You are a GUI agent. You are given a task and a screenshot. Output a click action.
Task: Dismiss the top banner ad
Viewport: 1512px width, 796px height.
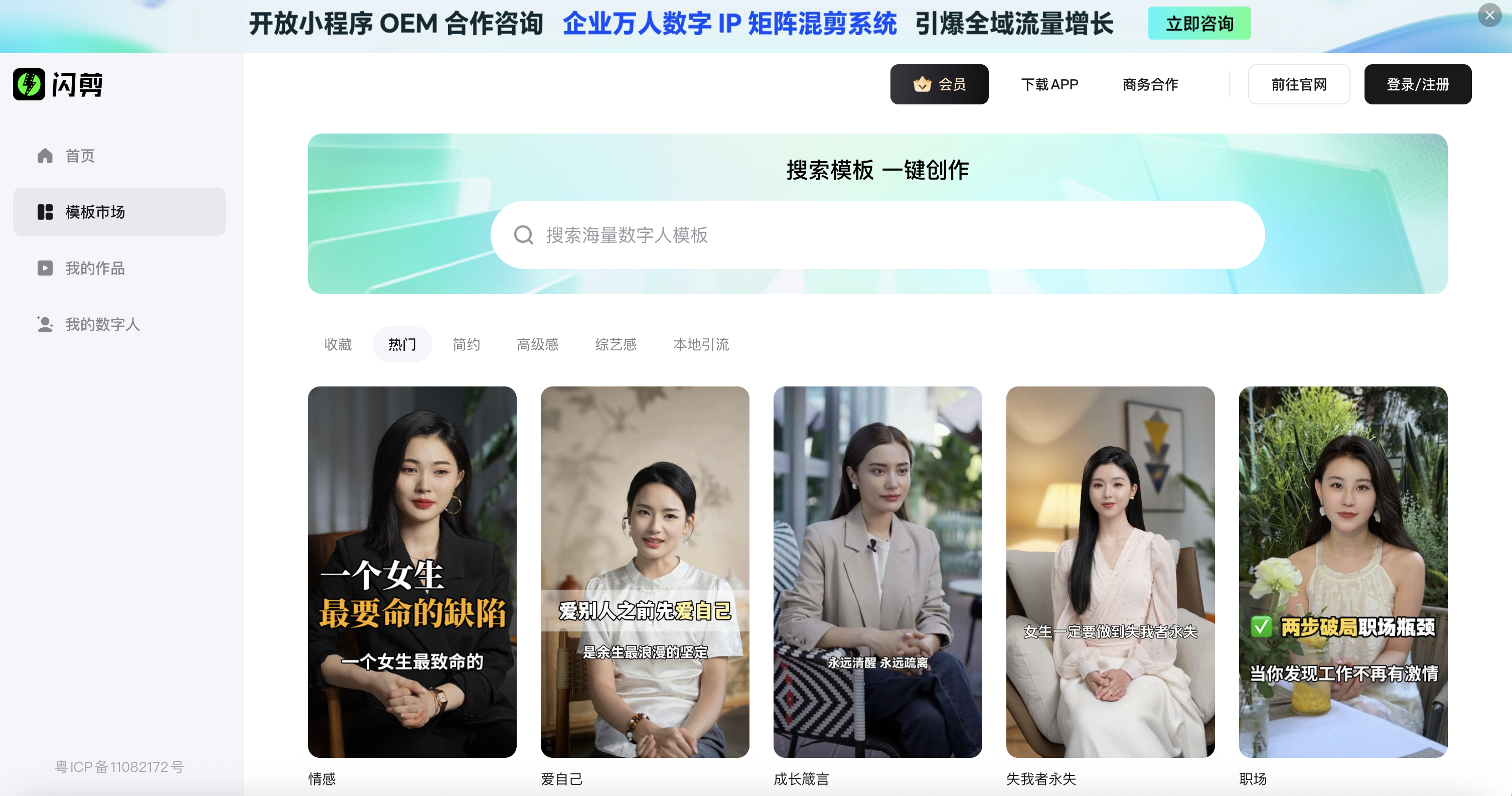tap(1489, 15)
